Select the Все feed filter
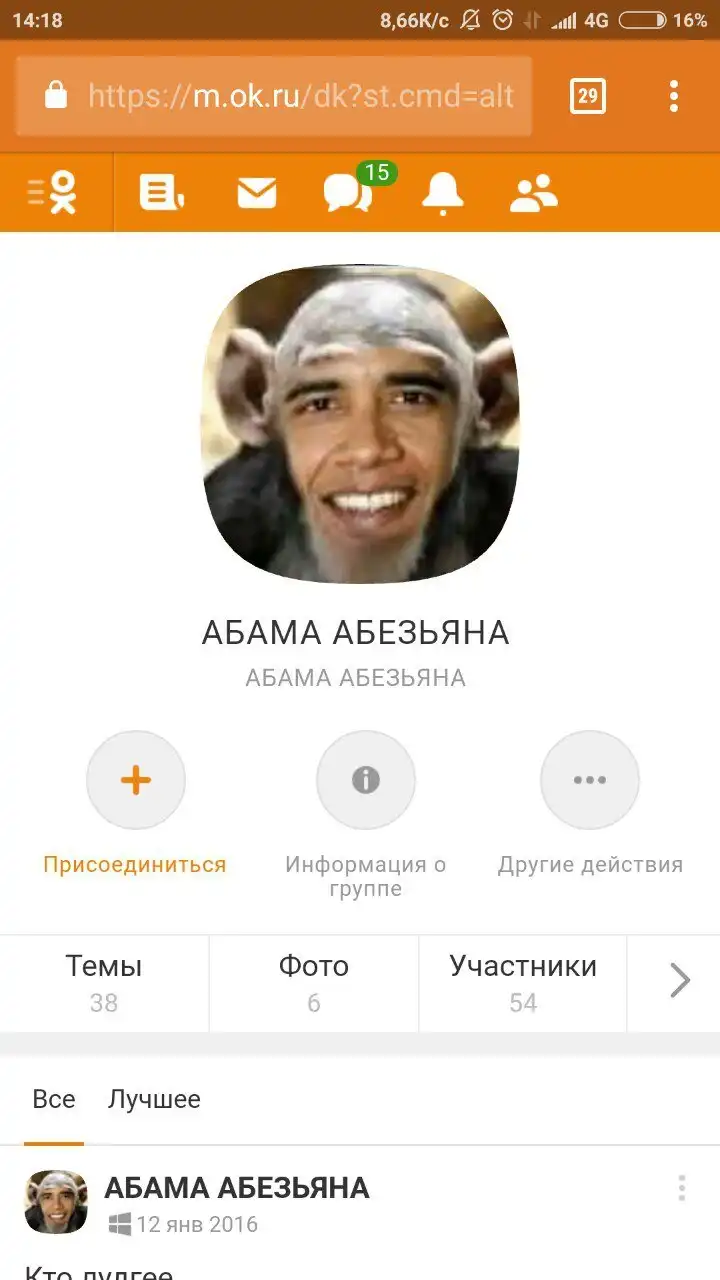Image resolution: width=720 pixels, height=1280 pixels. [x=54, y=1100]
